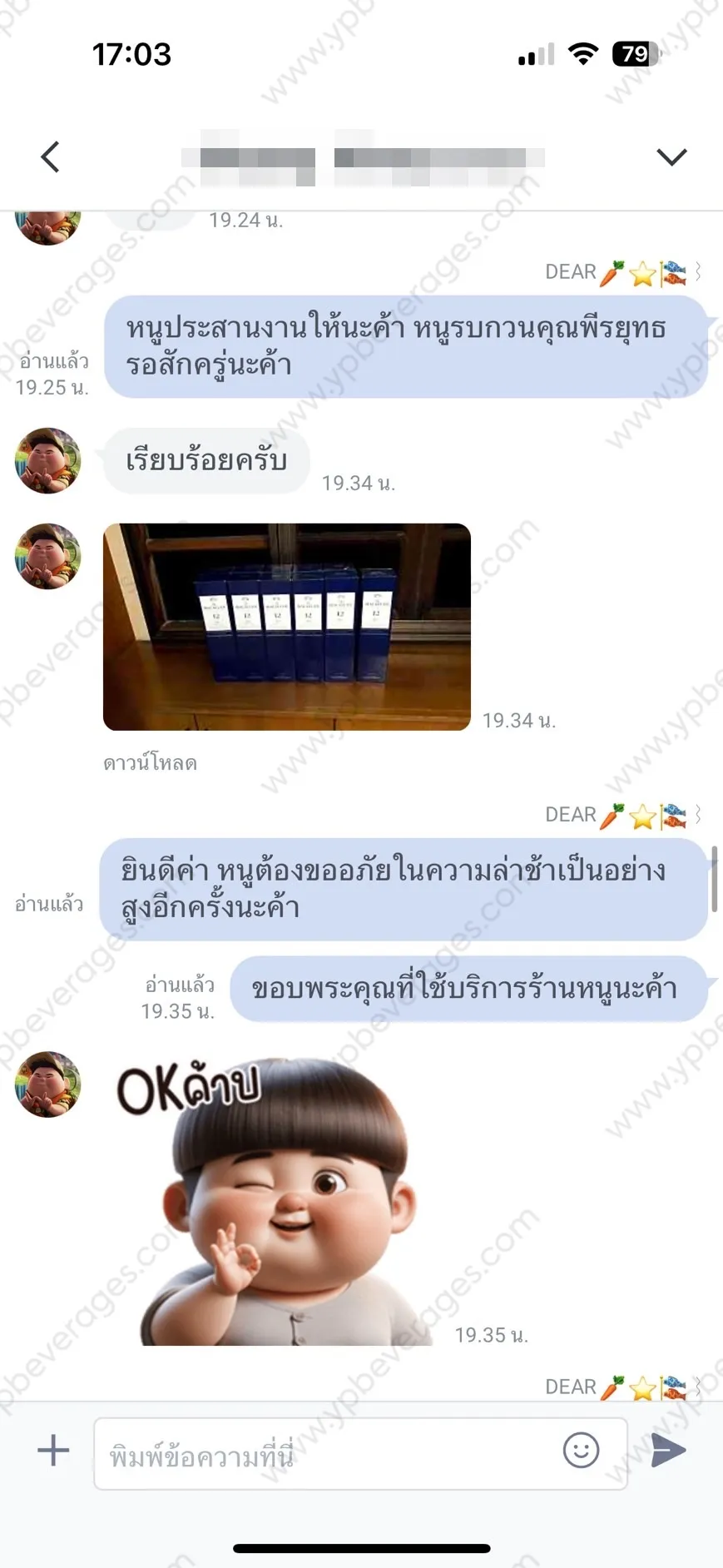The width and height of the screenshot is (723, 1568).
Task: Open the sender's avatar beside เรียบร้อยครับ
Action: pos(48,460)
